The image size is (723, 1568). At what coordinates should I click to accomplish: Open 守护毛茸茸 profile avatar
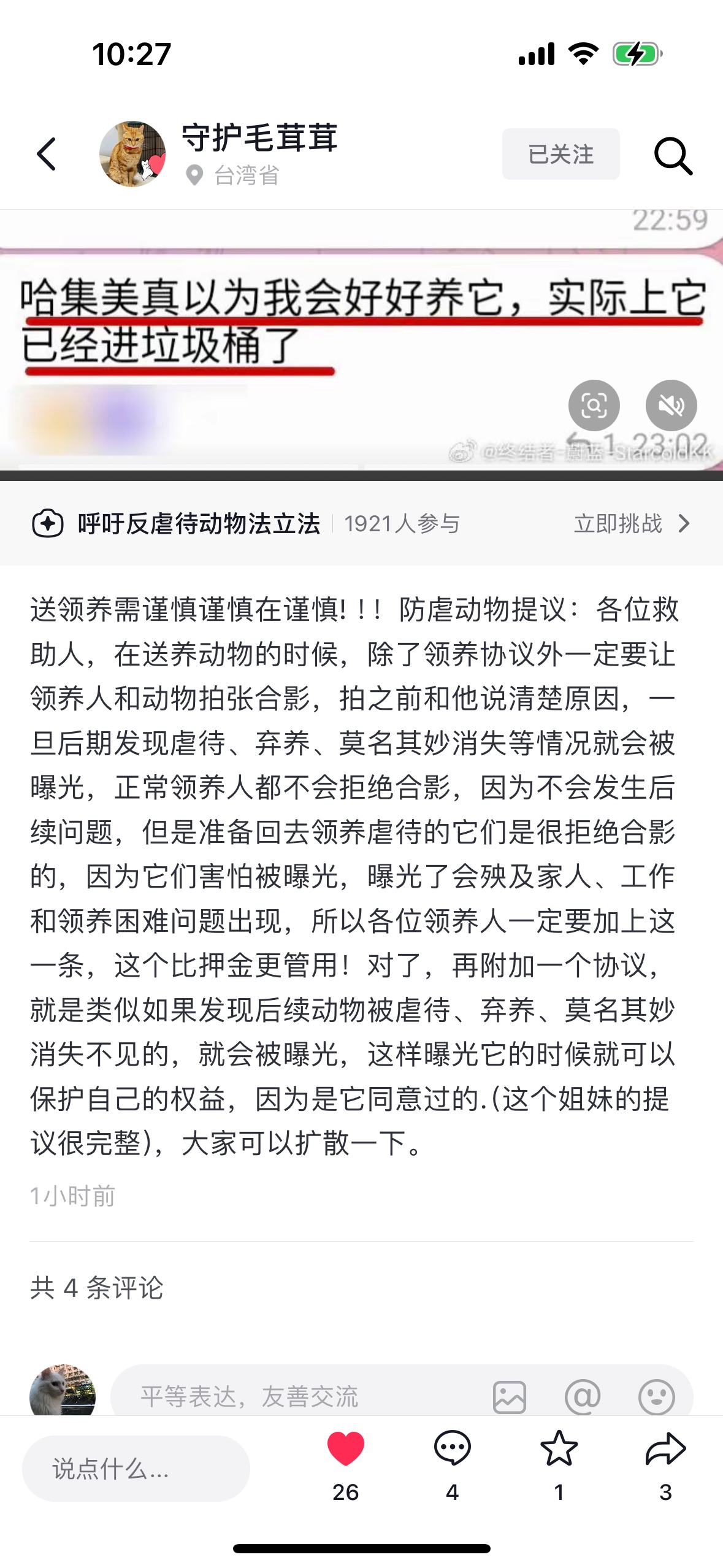[x=132, y=154]
